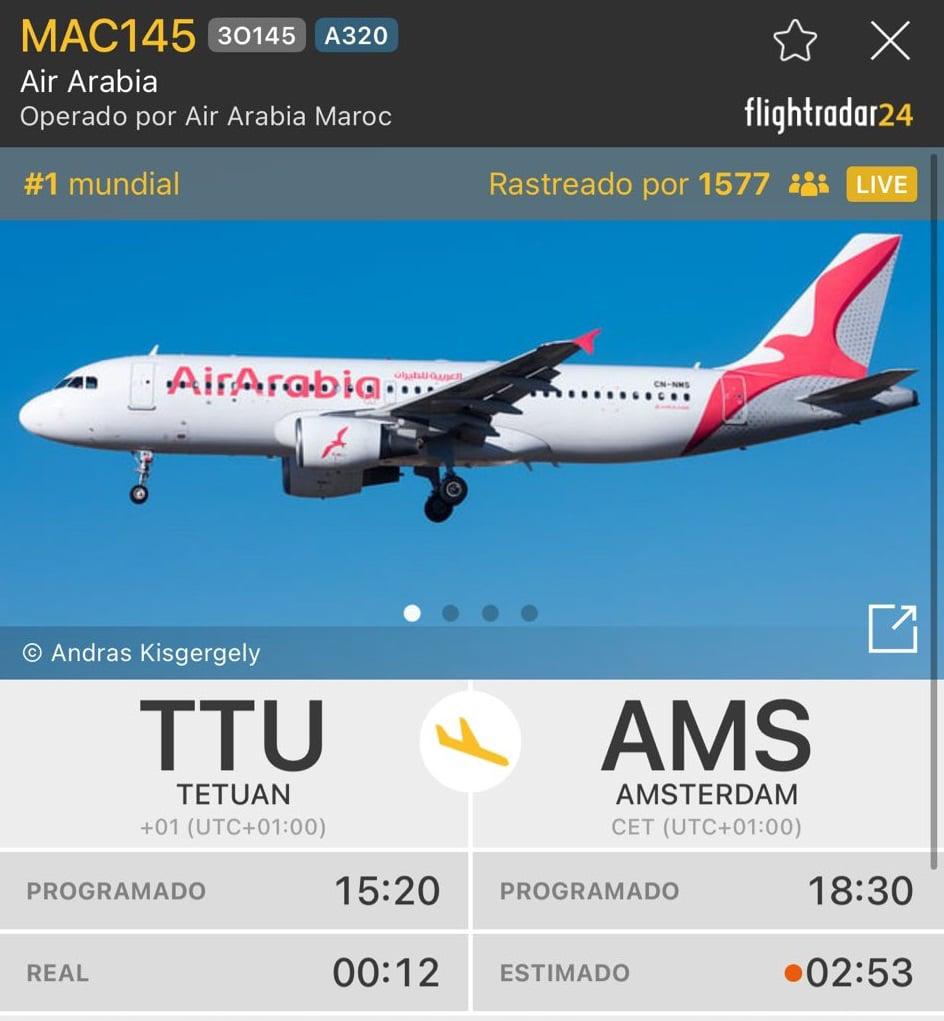944x1021 pixels.
Task: Open the aircraft photo in full view
Action: (x=892, y=629)
